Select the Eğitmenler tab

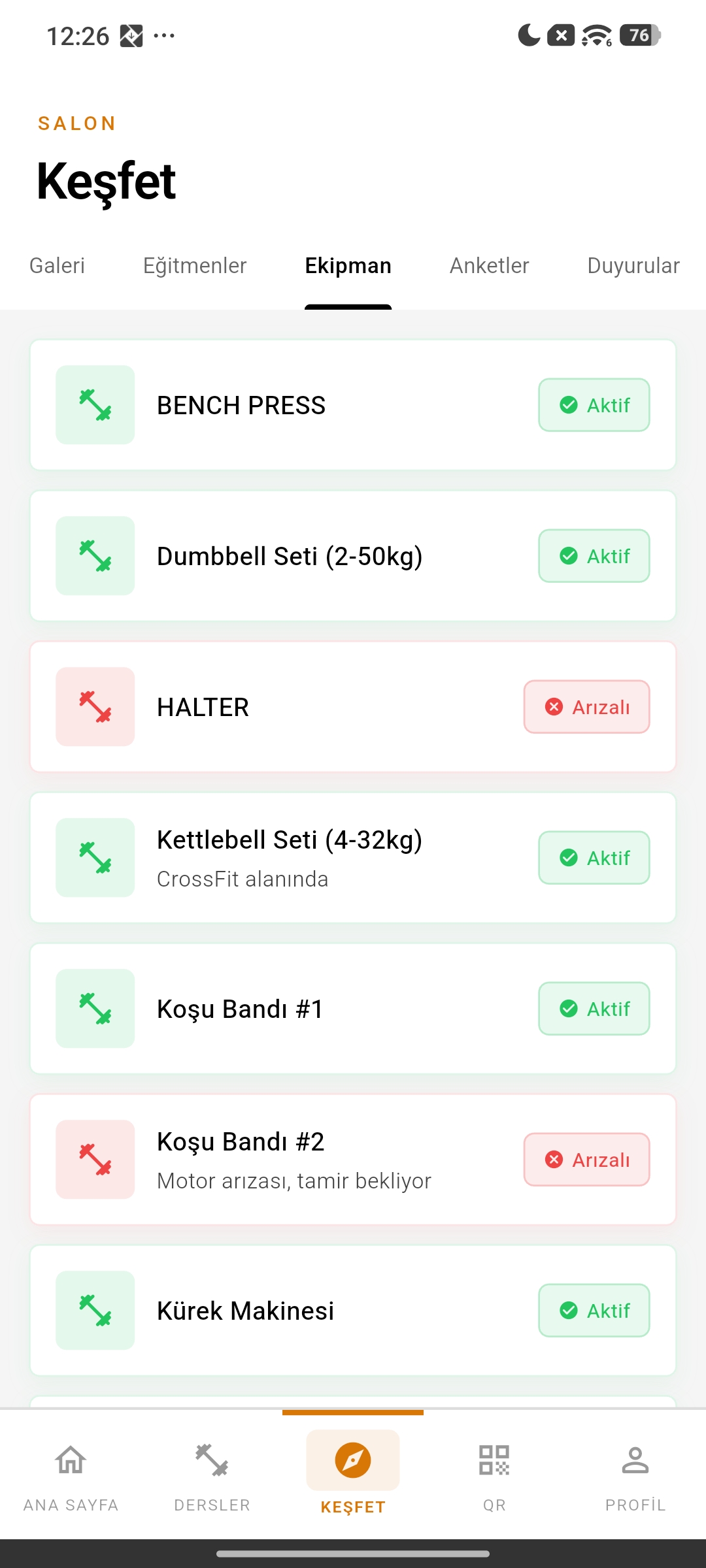[194, 265]
